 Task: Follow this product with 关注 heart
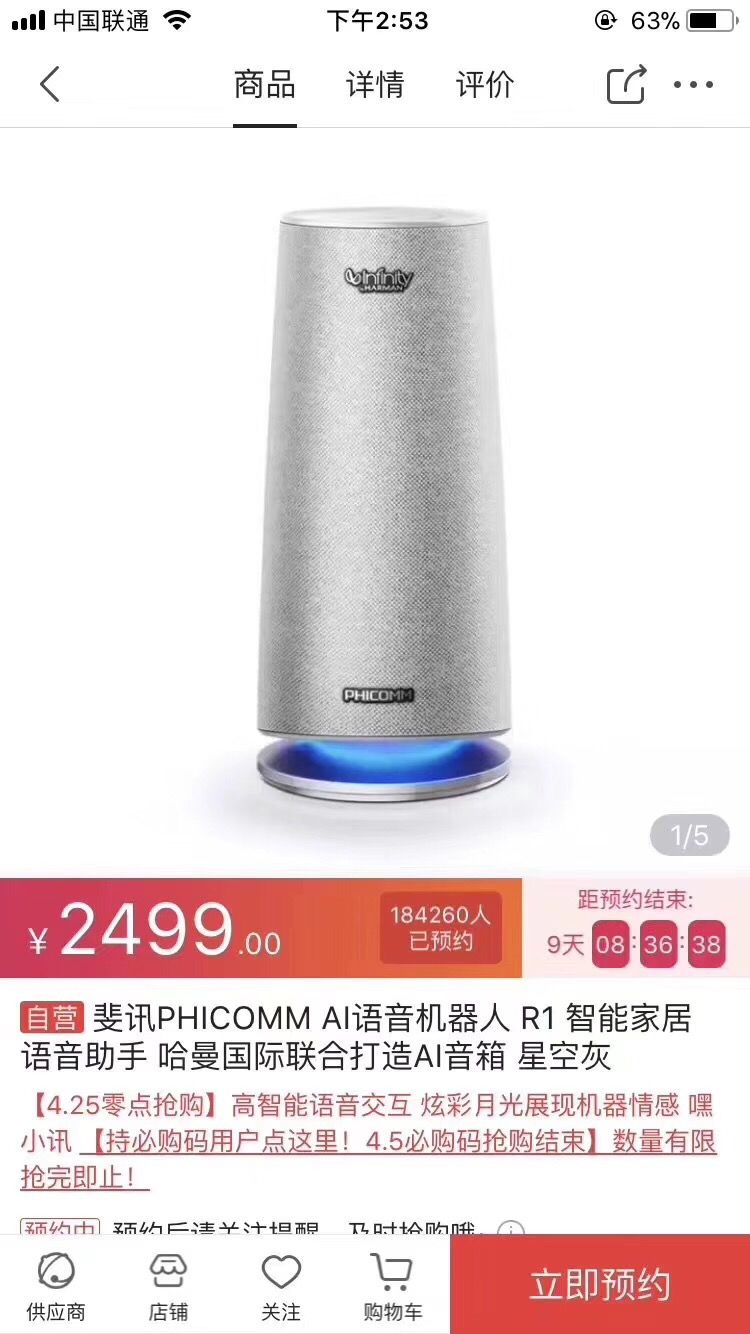pos(281,1285)
